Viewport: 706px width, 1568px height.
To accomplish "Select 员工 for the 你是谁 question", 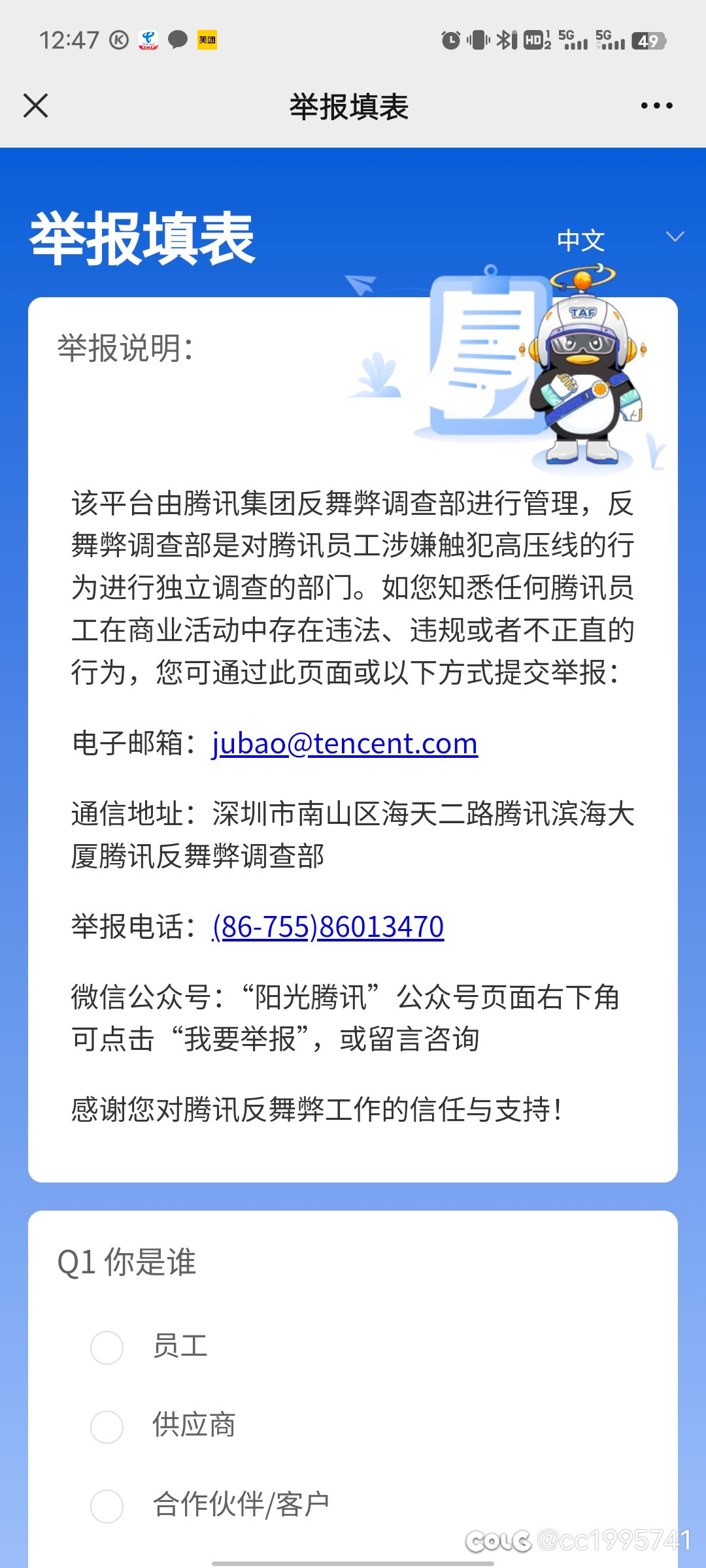I will (x=107, y=1347).
